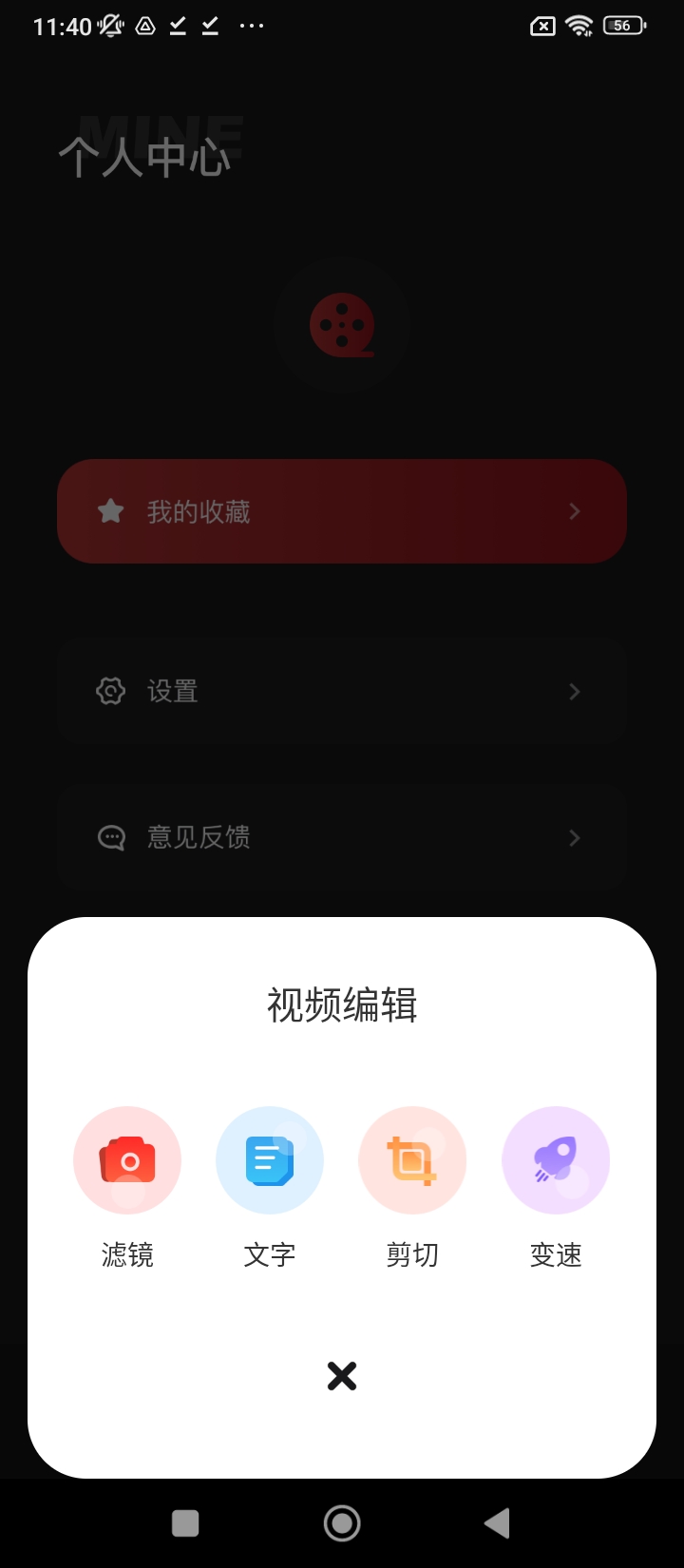Open the 变速 speed change tool
This screenshot has height=1568, width=684.
click(x=556, y=1160)
